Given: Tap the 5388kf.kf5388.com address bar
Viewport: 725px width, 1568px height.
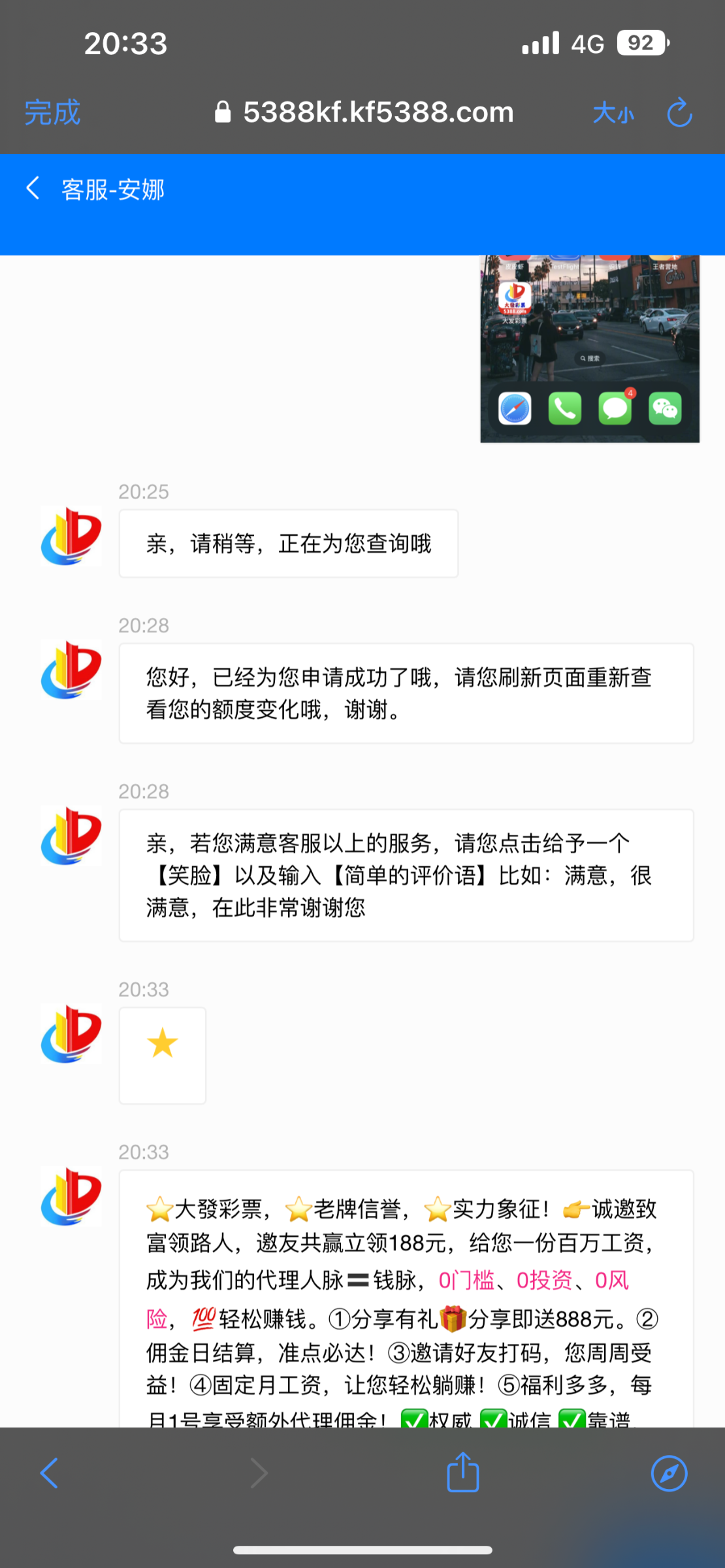Looking at the screenshot, I should coord(364,112).
